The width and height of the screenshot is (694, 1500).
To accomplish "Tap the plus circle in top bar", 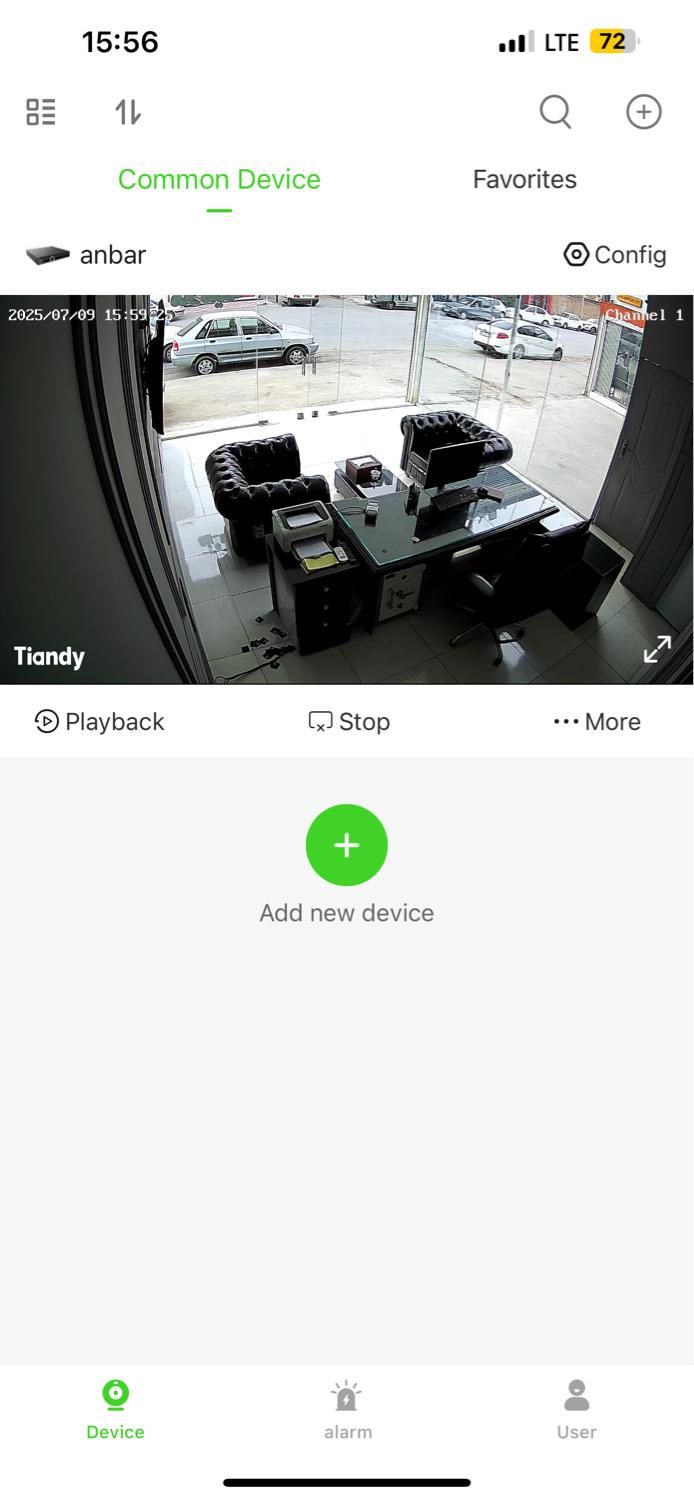I will click(644, 112).
